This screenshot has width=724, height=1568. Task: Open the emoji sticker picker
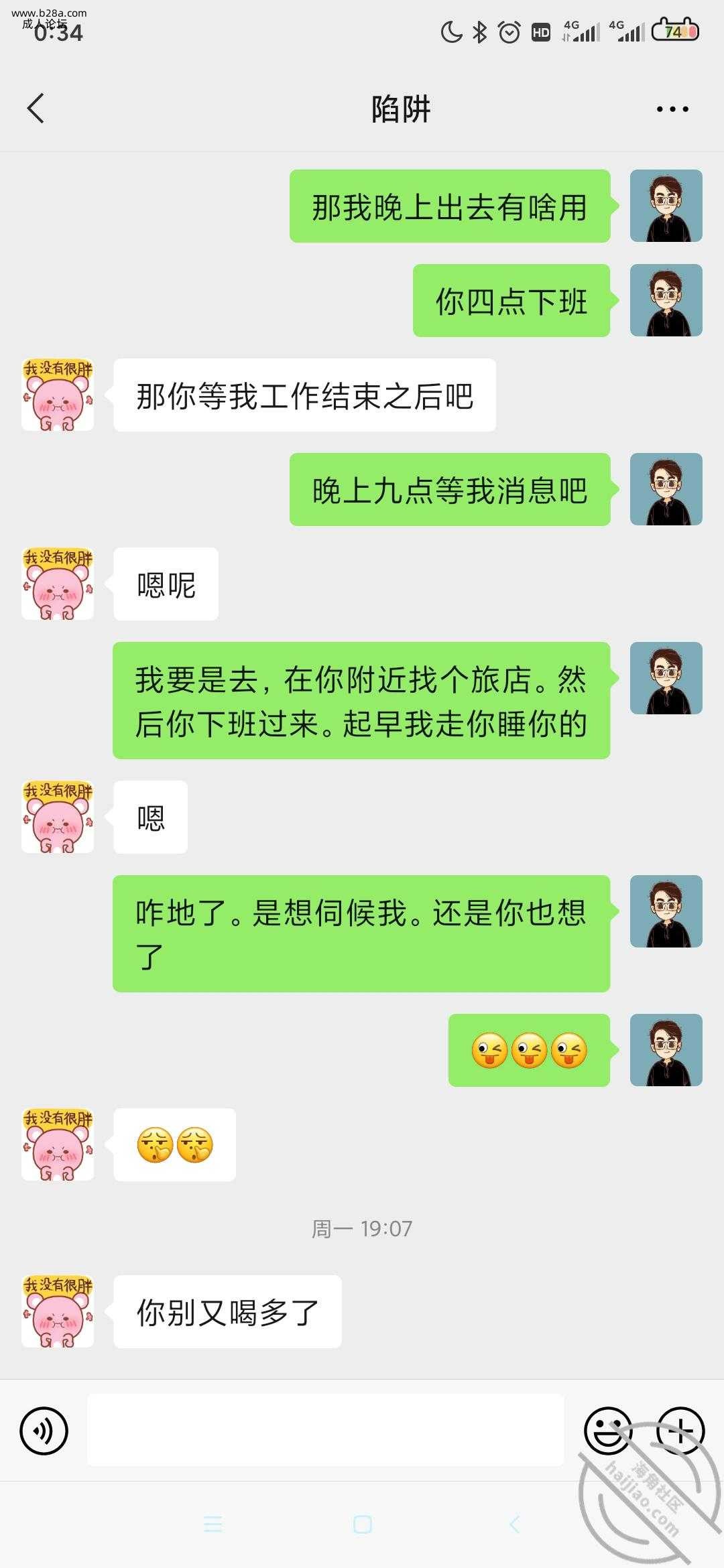point(607,1431)
